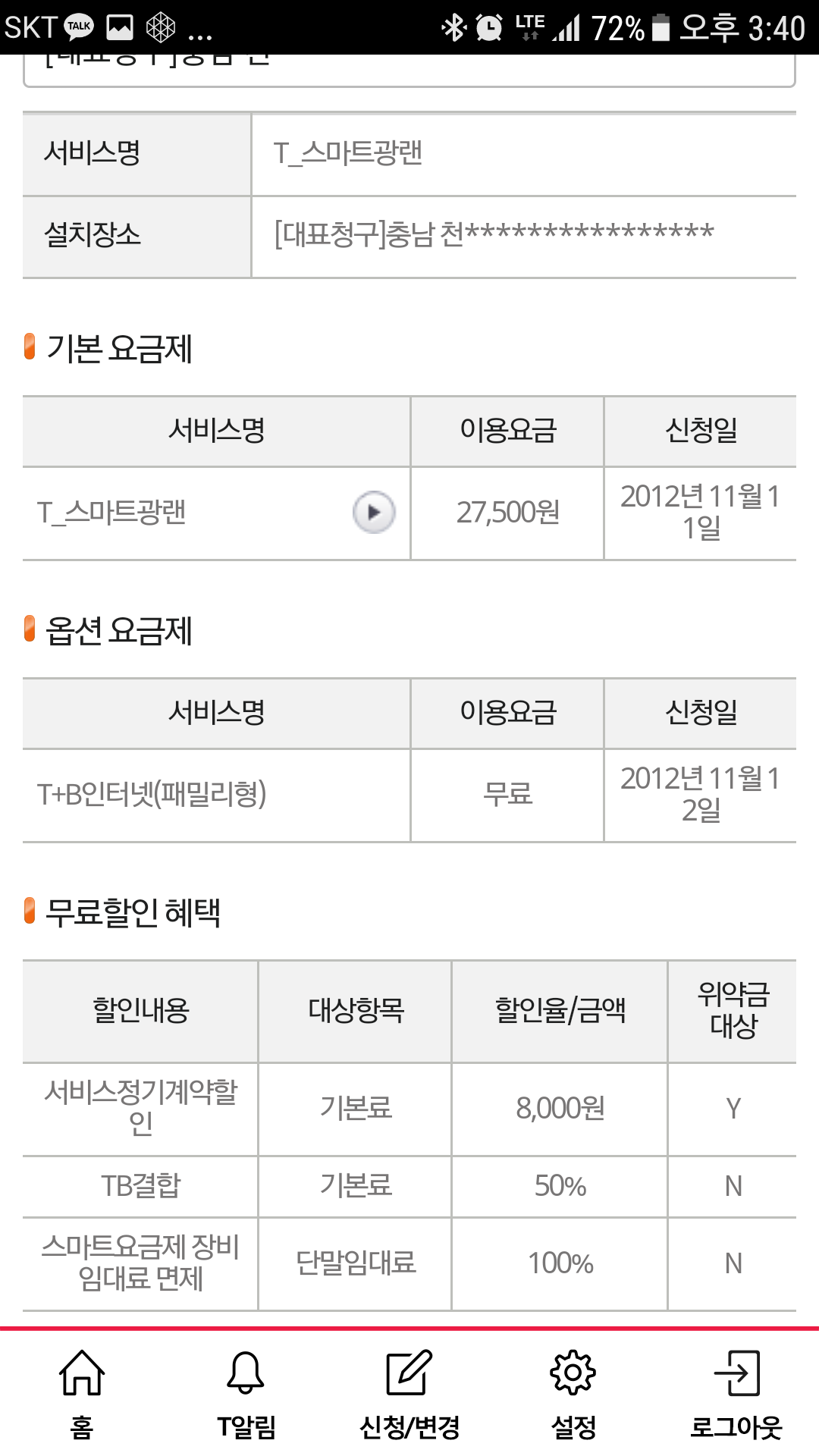Tap 로그아웃 to sign out
The image size is (819, 1456).
(736, 1394)
